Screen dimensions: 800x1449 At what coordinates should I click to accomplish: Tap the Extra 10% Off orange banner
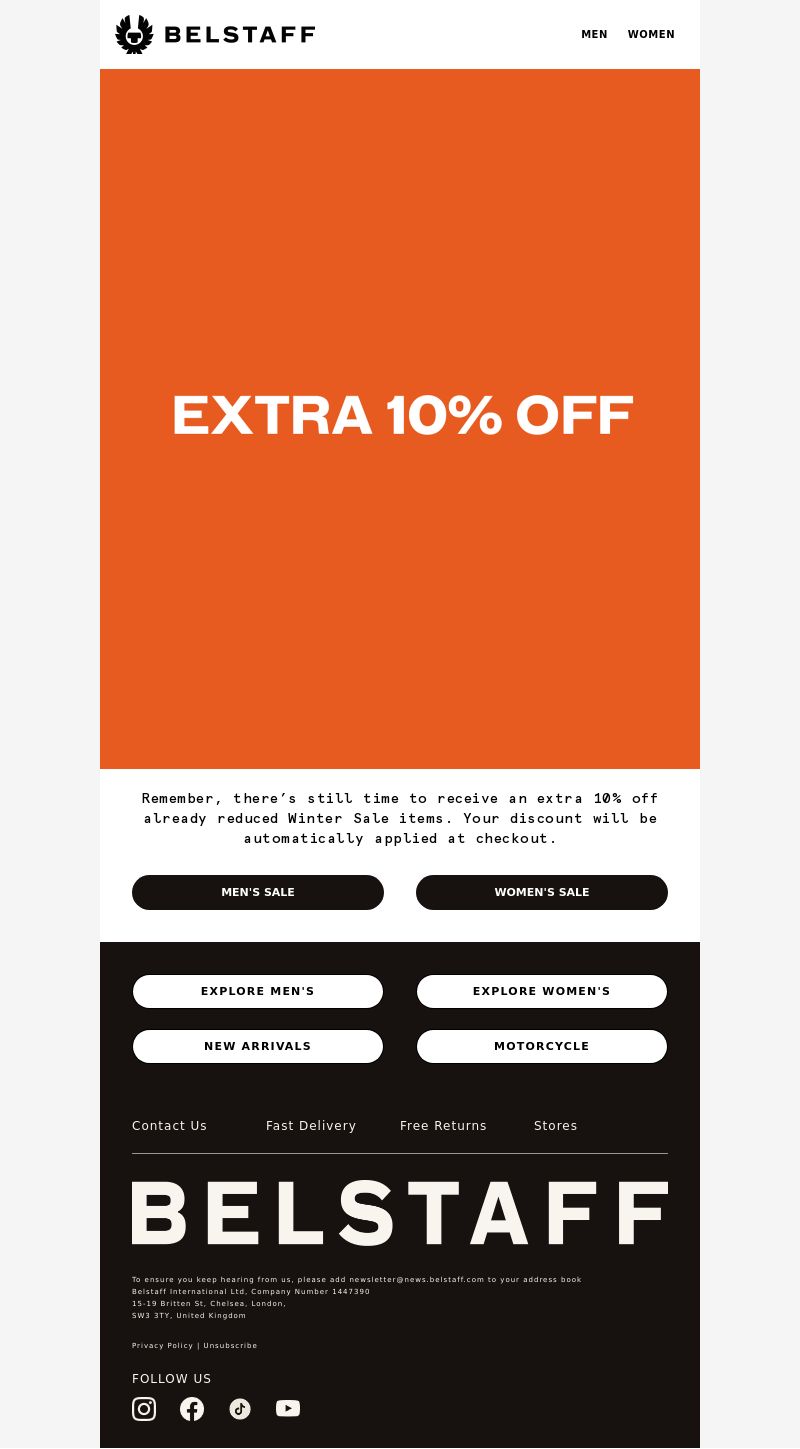pos(400,418)
